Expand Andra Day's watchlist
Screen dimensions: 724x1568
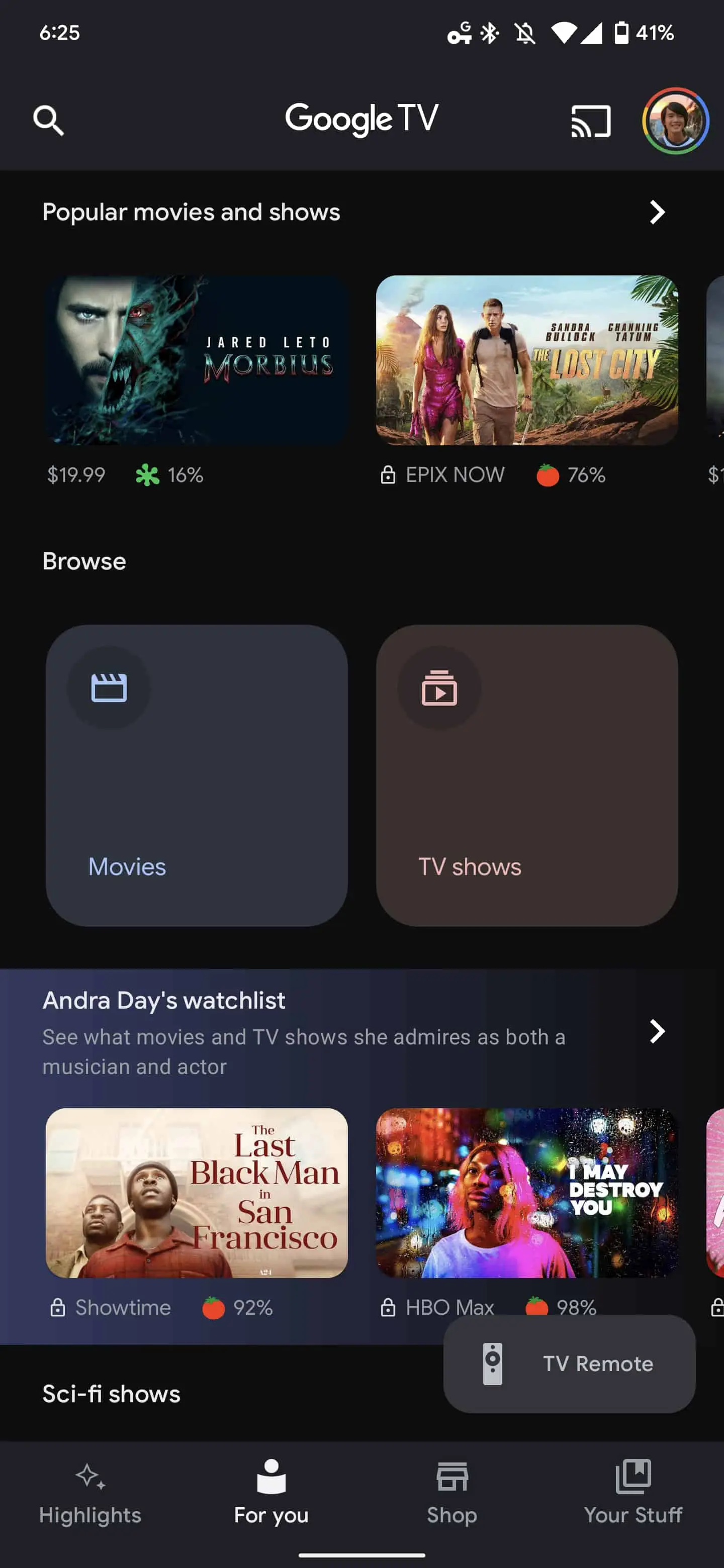[x=657, y=1031]
